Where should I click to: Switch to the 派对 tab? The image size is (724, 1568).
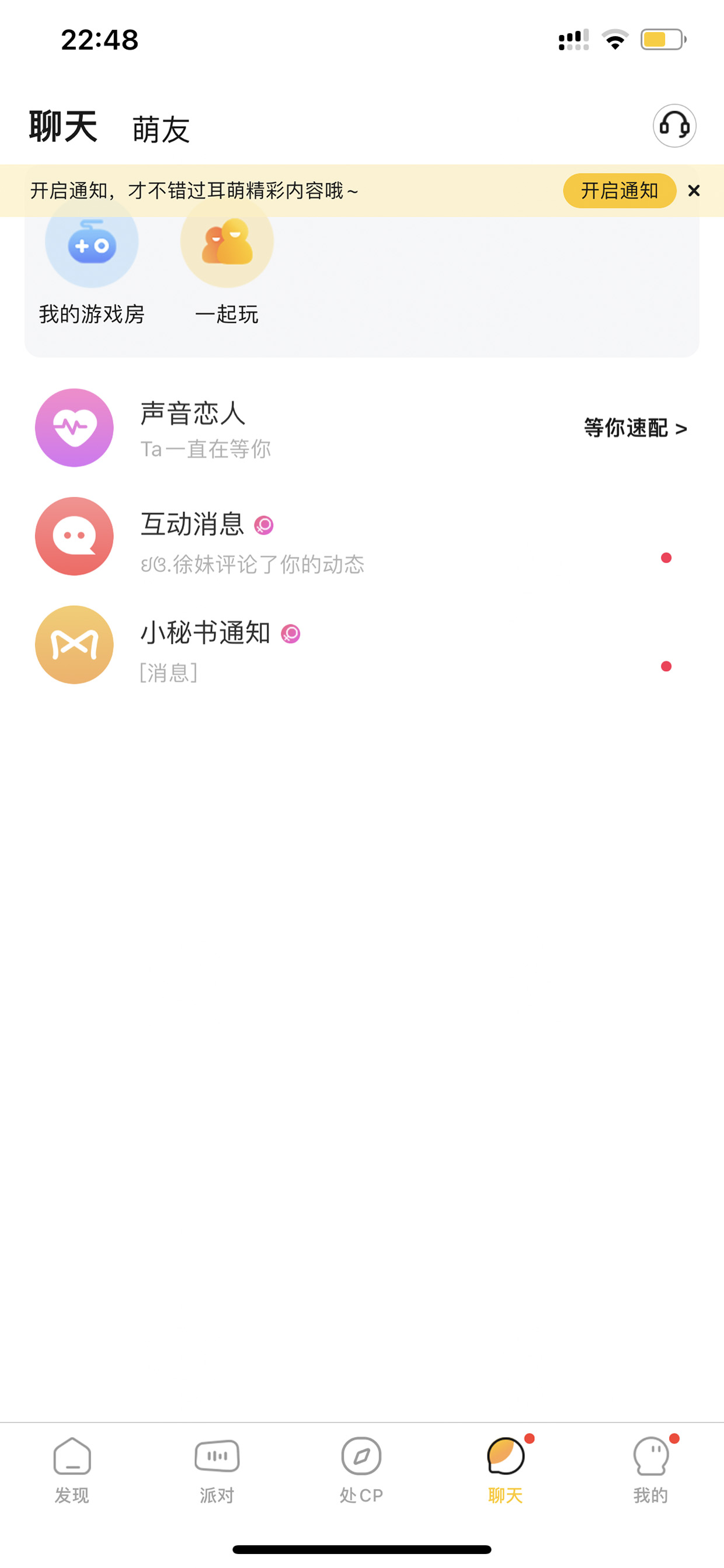click(217, 1470)
